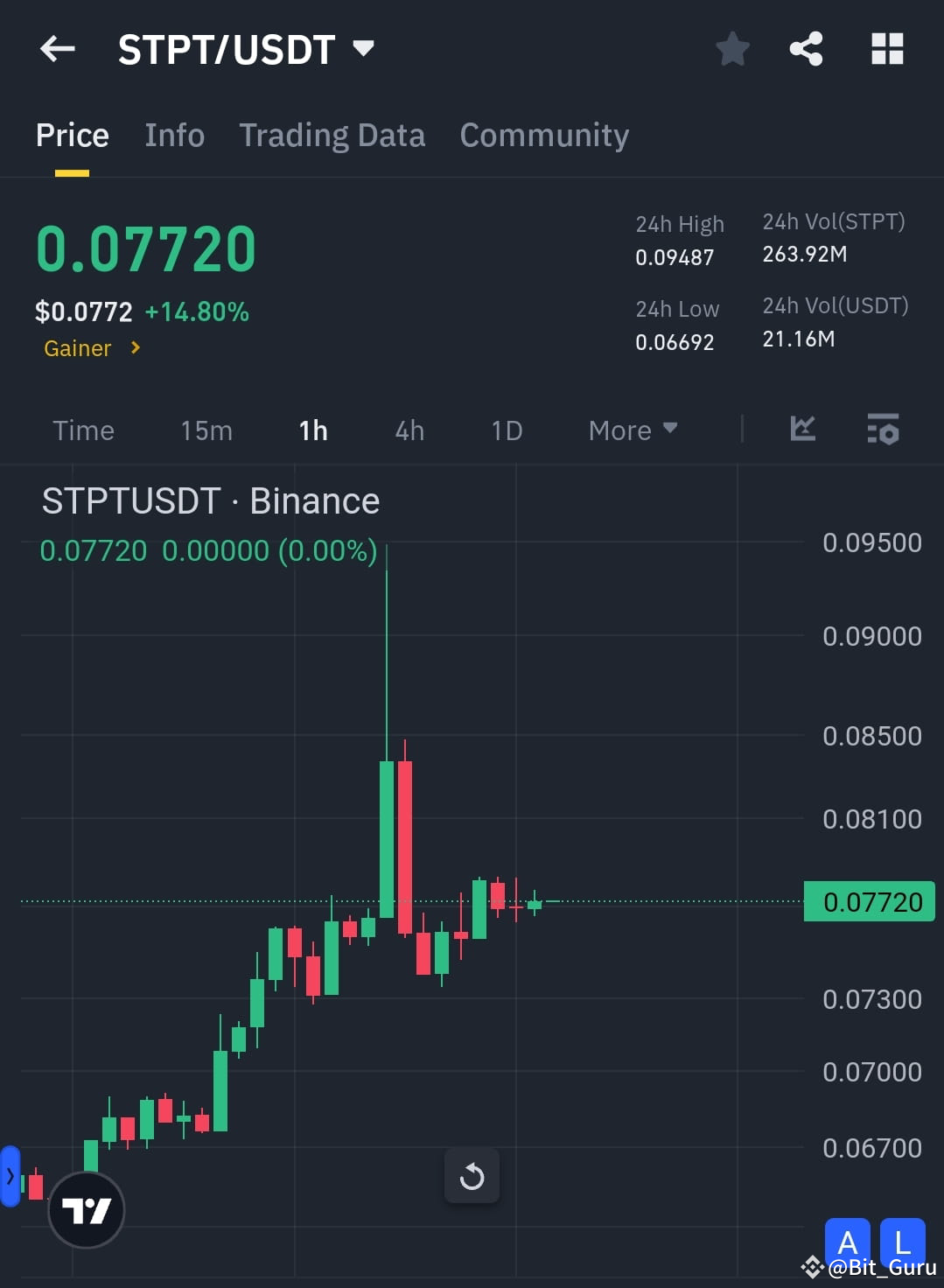The width and height of the screenshot is (944, 1288).
Task: Select the 1D timeframe
Action: tap(506, 430)
